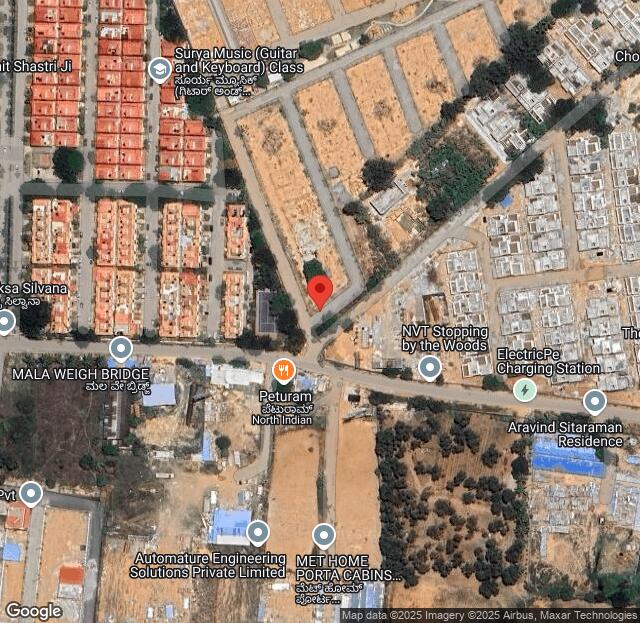The width and height of the screenshot is (640, 623).
Task: Select the Aravind Sitaraman Residence pin
Action: (x=595, y=402)
